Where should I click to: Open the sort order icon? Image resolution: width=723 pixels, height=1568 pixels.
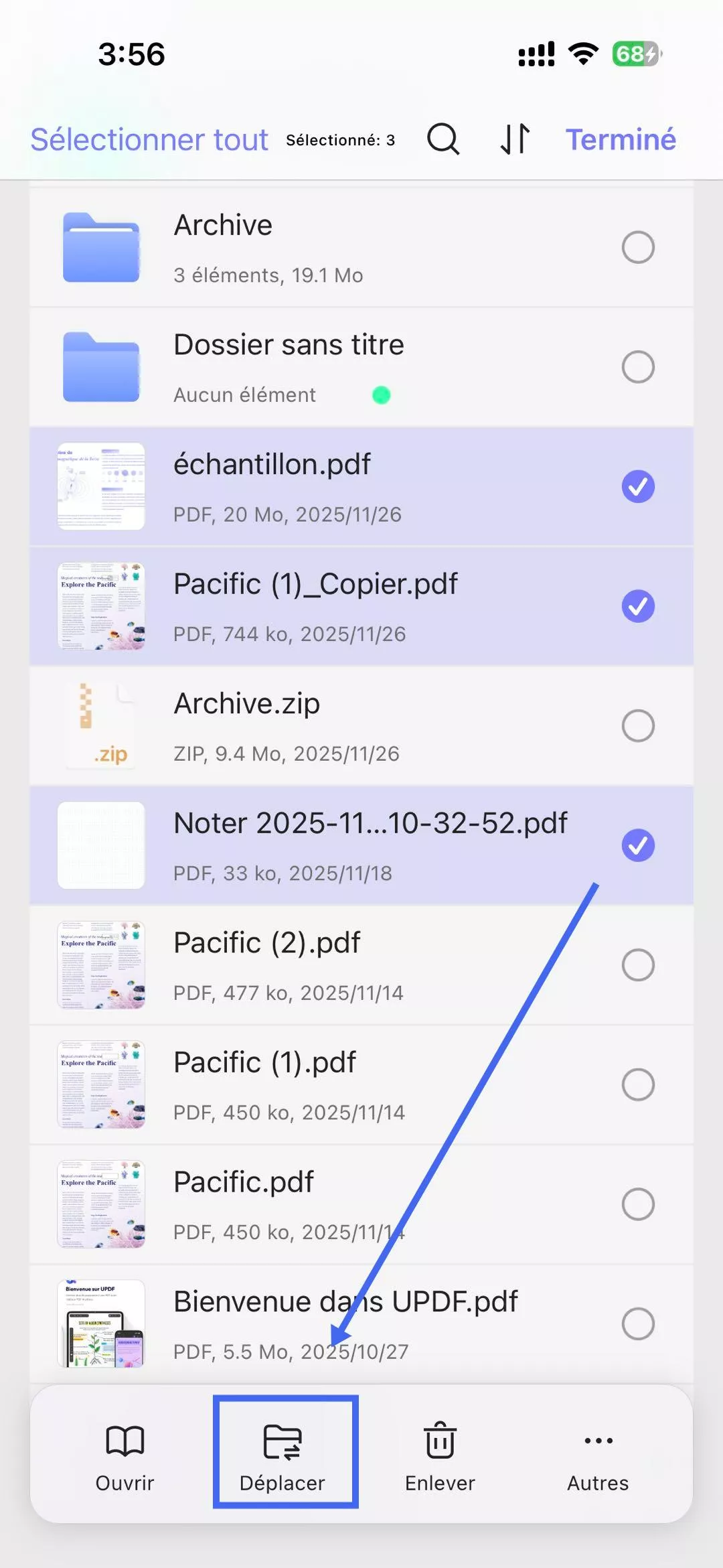pyautogui.click(x=515, y=139)
